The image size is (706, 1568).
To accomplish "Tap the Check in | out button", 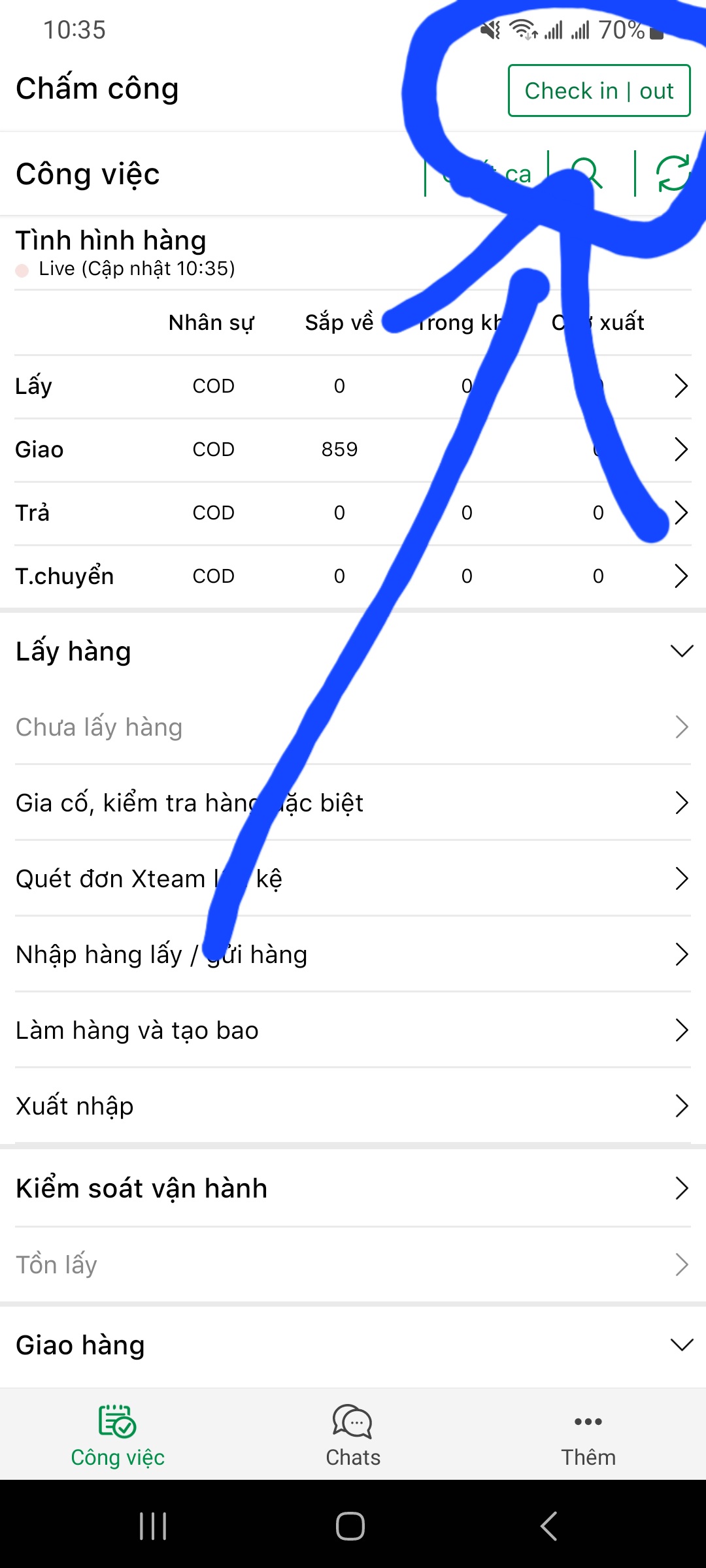I will click(x=599, y=91).
